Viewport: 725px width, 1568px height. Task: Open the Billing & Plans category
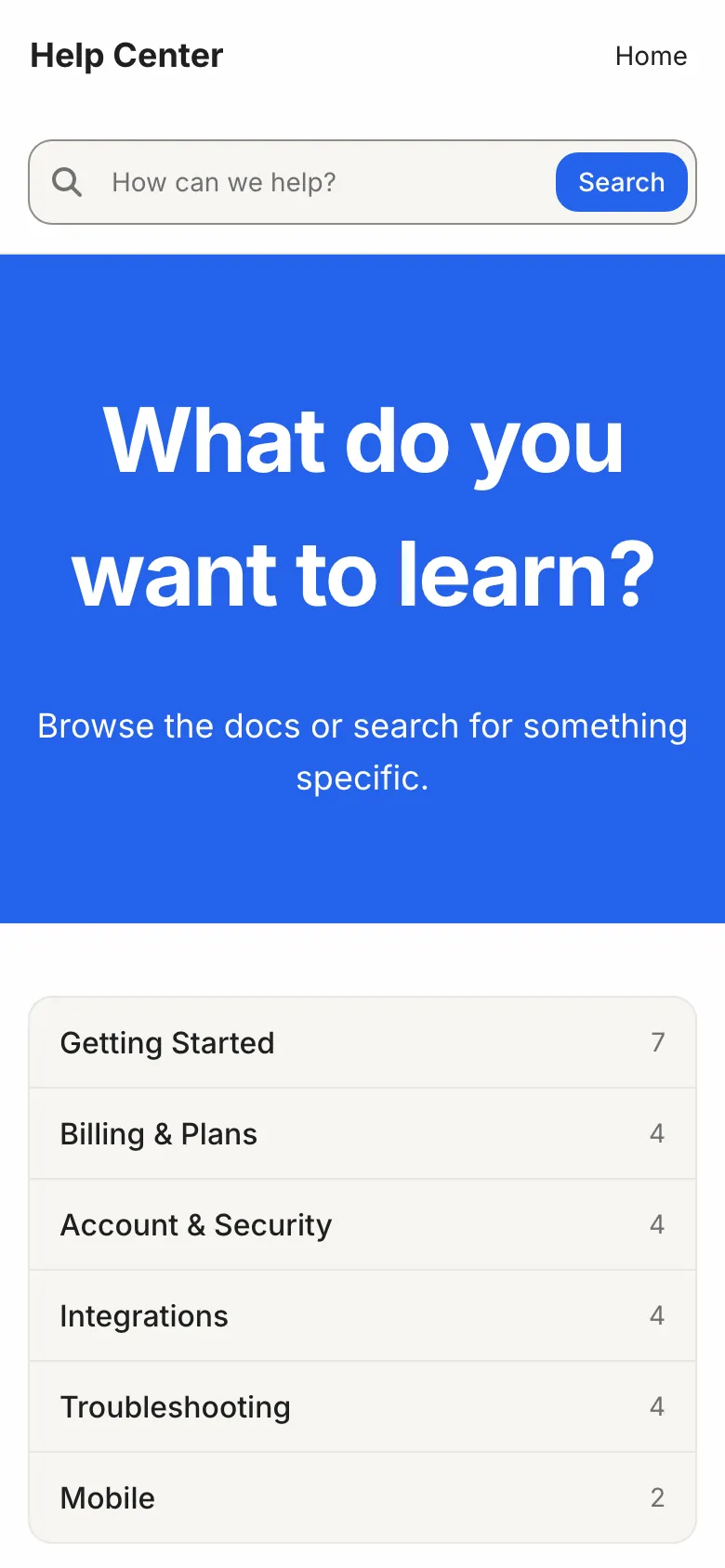pos(362,1133)
